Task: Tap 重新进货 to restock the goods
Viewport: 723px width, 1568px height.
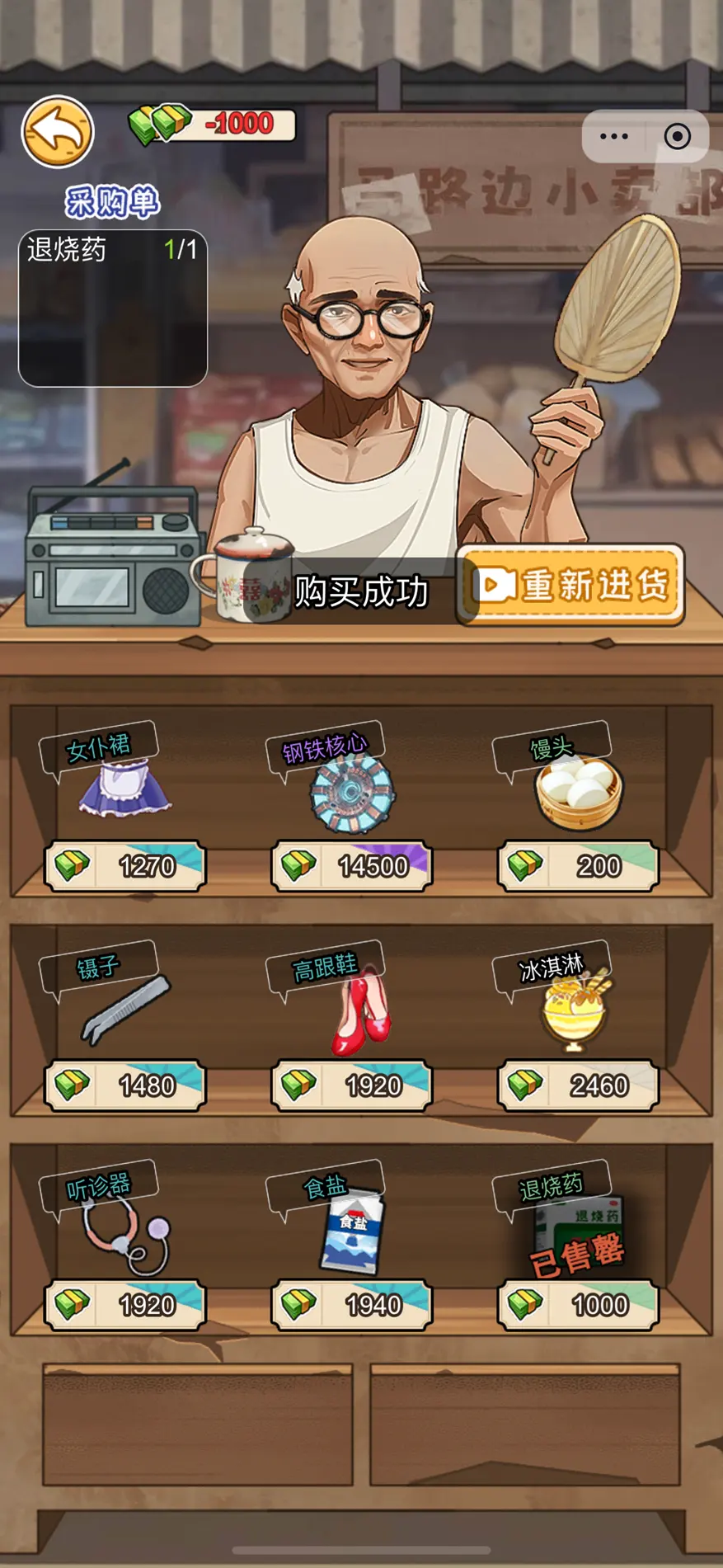Action: click(x=570, y=585)
